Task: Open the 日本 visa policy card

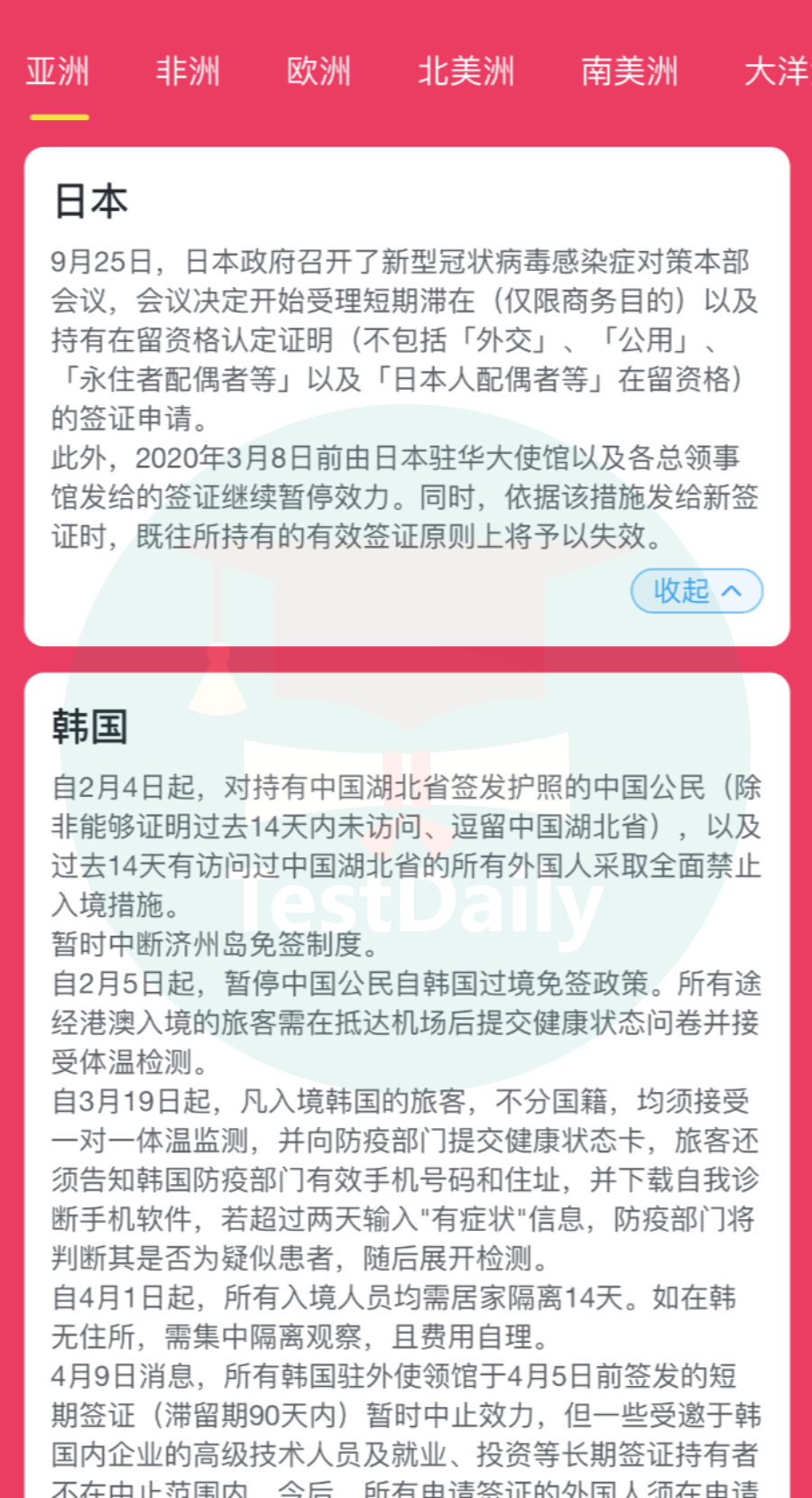Action: click(x=406, y=388)
